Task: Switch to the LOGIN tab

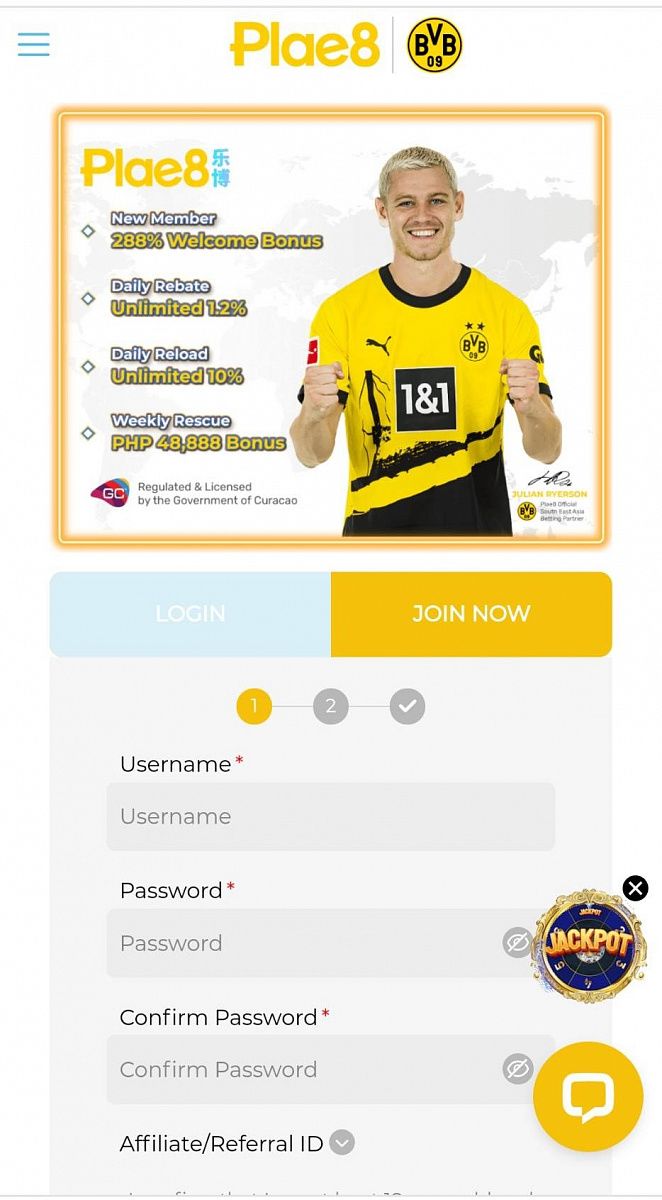Action: pos(190,614)
